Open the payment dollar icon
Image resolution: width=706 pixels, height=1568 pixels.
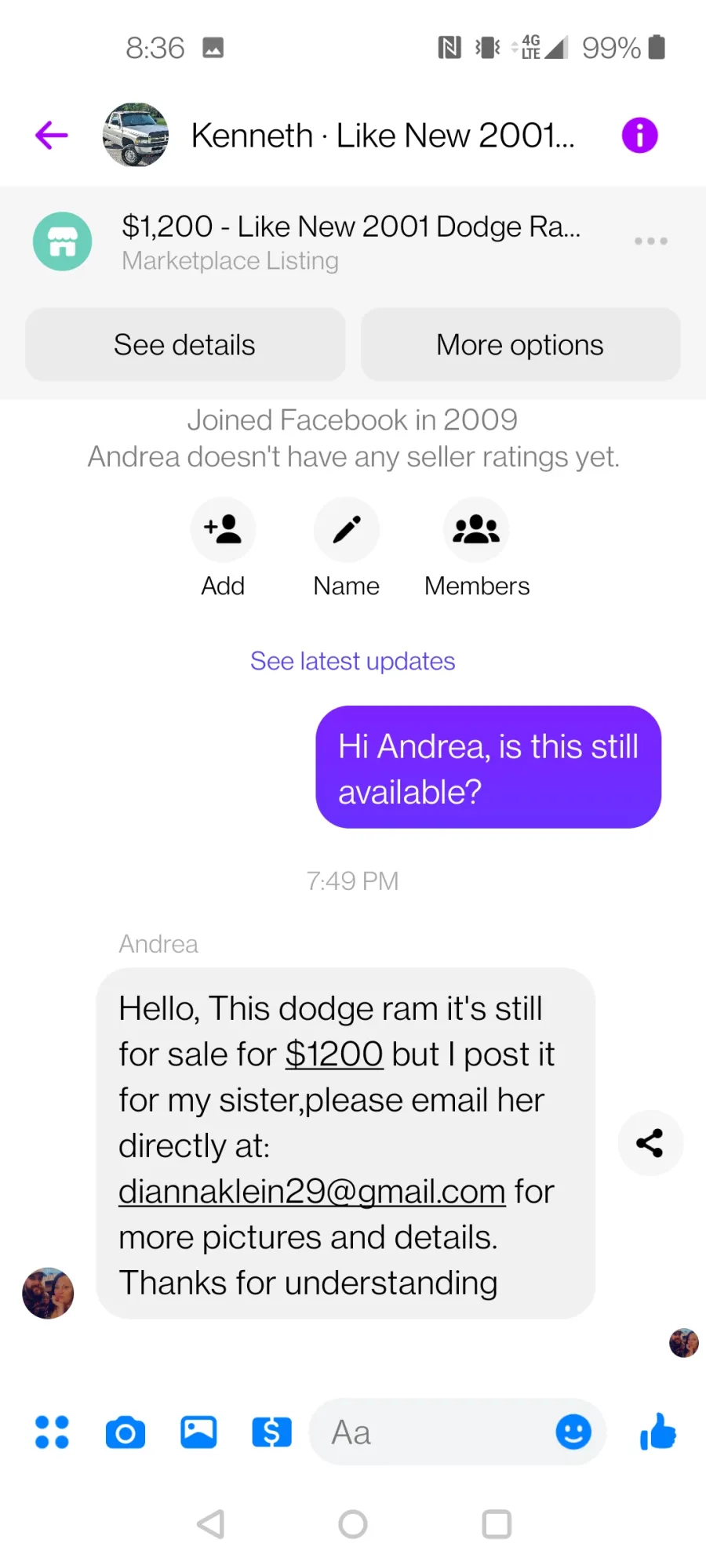tap(271, 1432)
